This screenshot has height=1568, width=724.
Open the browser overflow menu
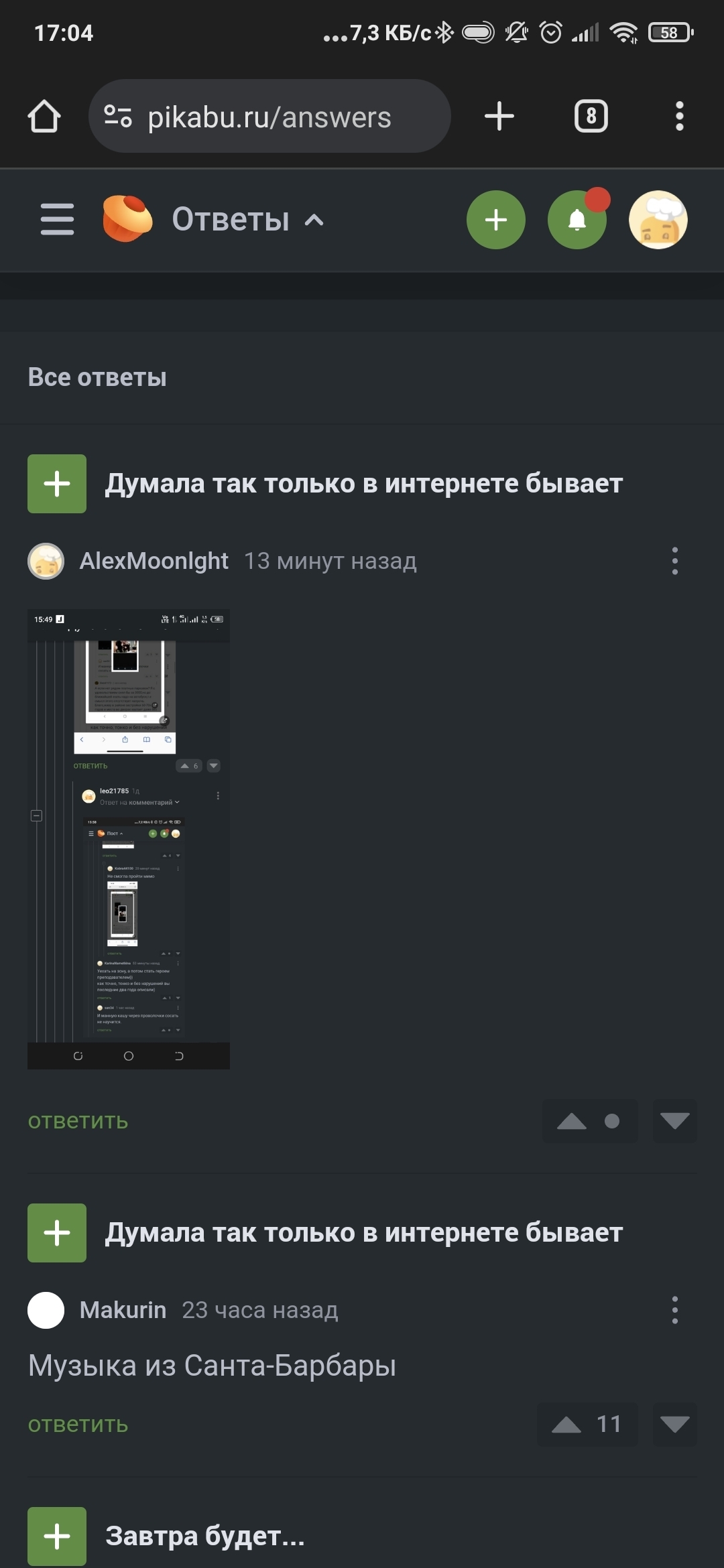[679, 117]
